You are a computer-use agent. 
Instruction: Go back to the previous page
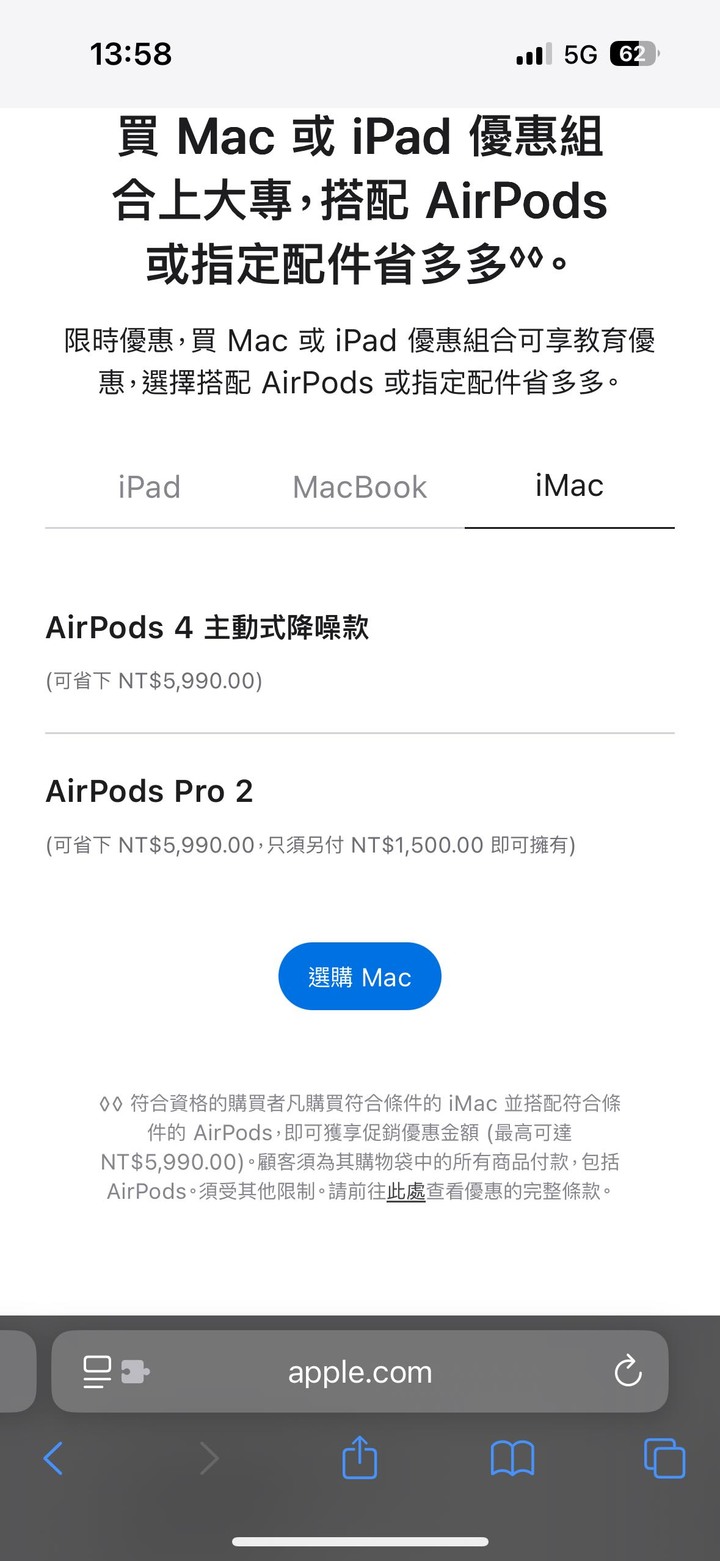(x=53, y=1458)
